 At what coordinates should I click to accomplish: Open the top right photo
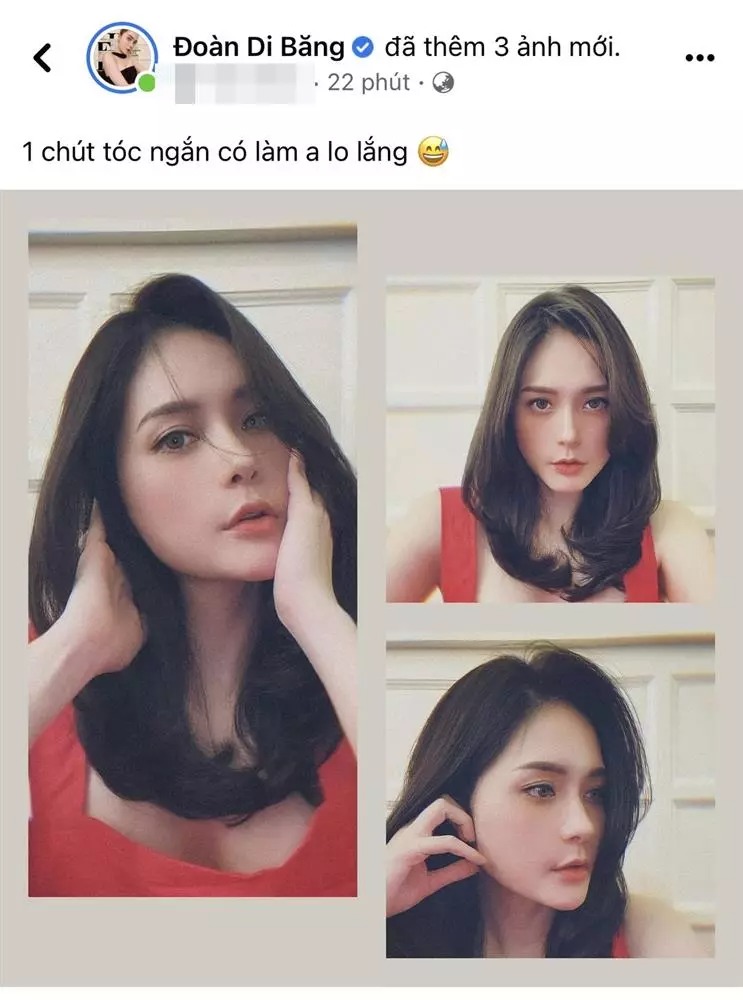pos(550,440)
